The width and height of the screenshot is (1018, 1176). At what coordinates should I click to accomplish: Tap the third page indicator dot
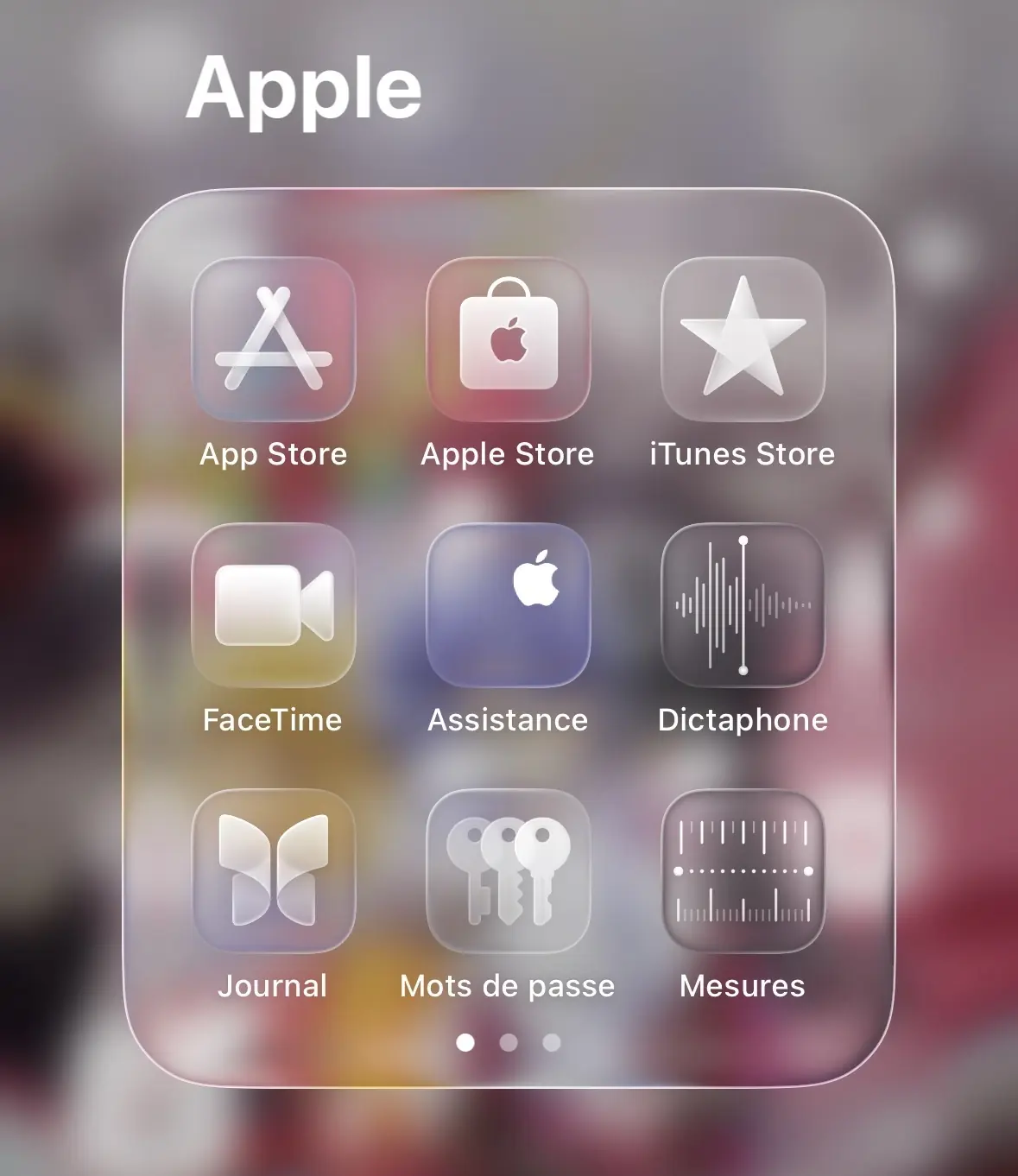tap(550, 1042)
